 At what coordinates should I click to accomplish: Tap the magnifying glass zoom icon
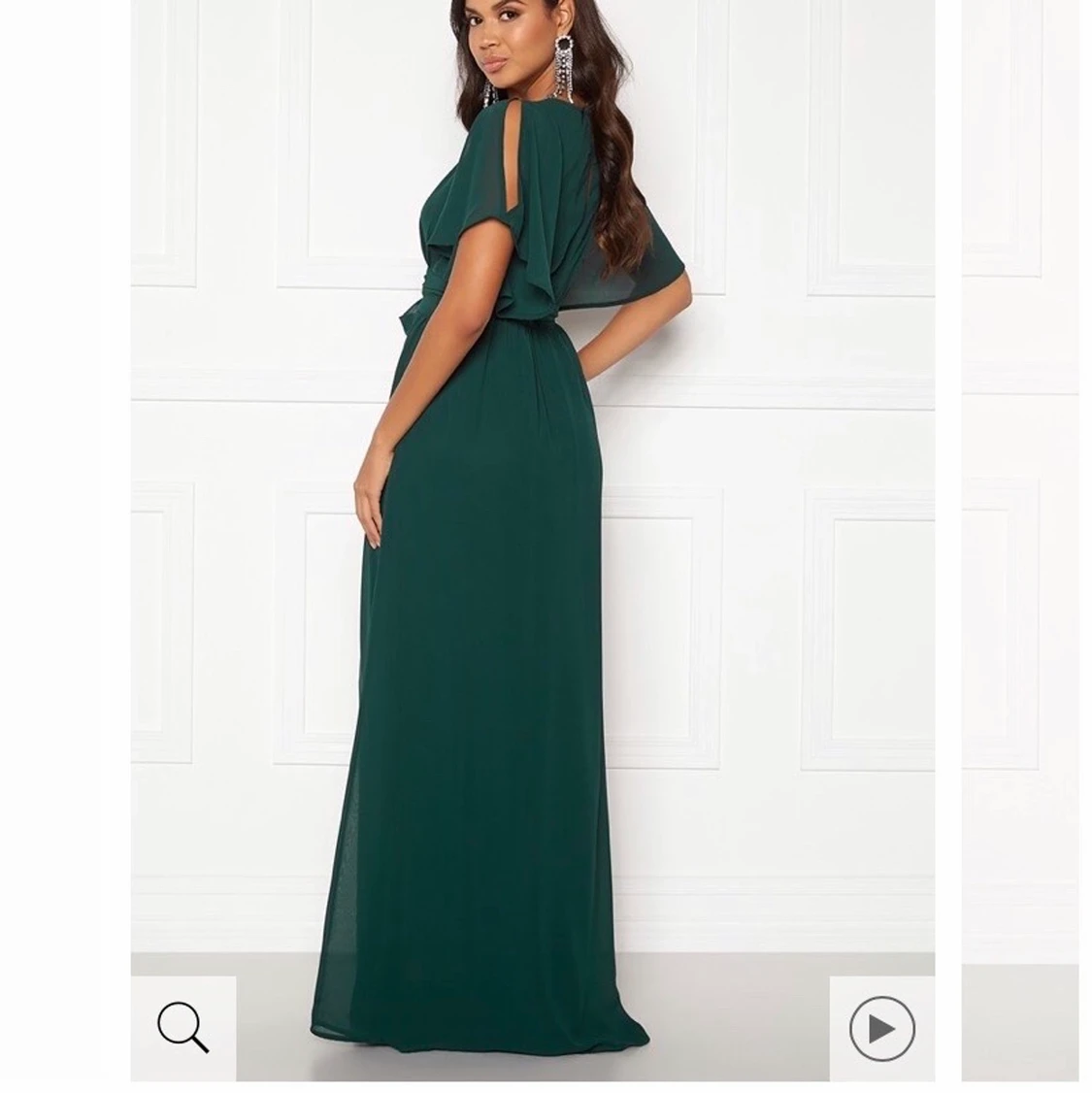pyautogui.click(x=183, y=1027)
